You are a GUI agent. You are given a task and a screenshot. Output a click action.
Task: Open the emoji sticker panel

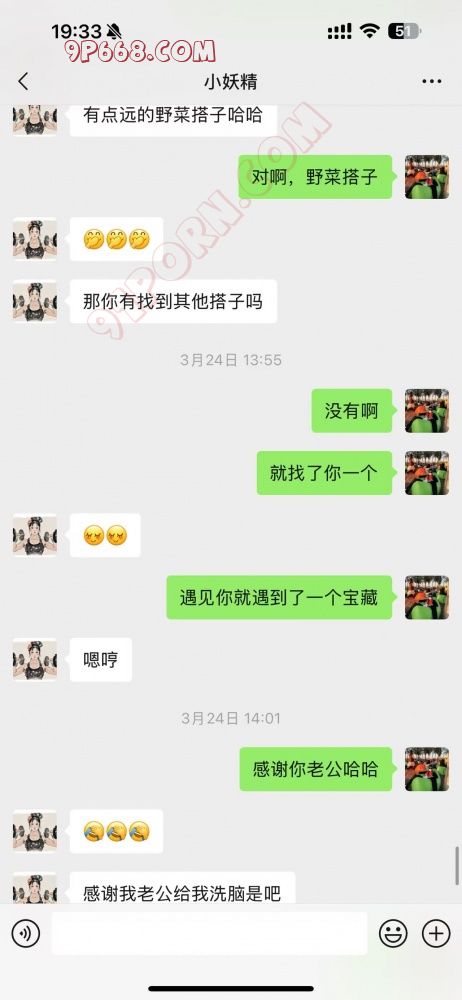(393, 934)
